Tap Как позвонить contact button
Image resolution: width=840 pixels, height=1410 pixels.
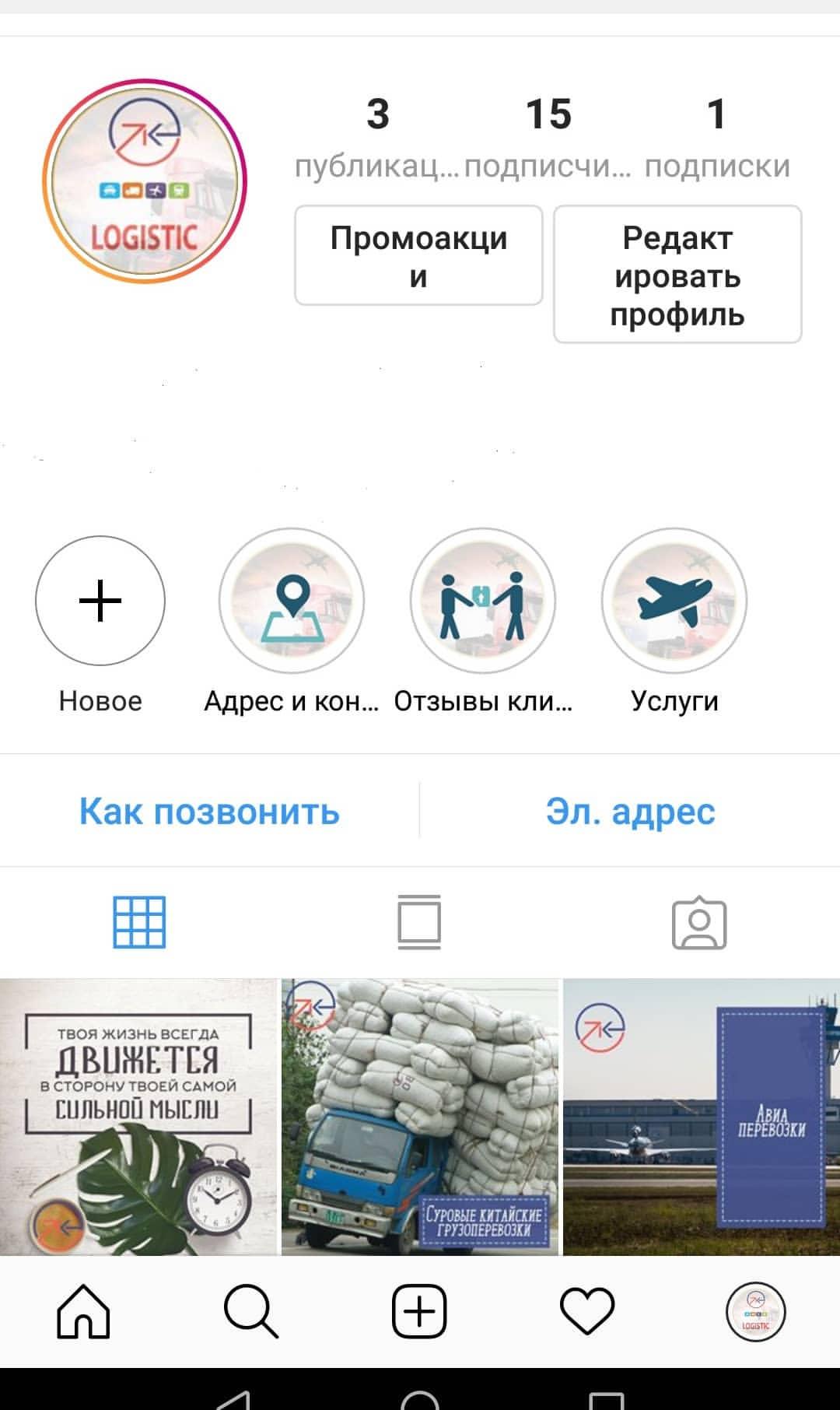(209, 812)
